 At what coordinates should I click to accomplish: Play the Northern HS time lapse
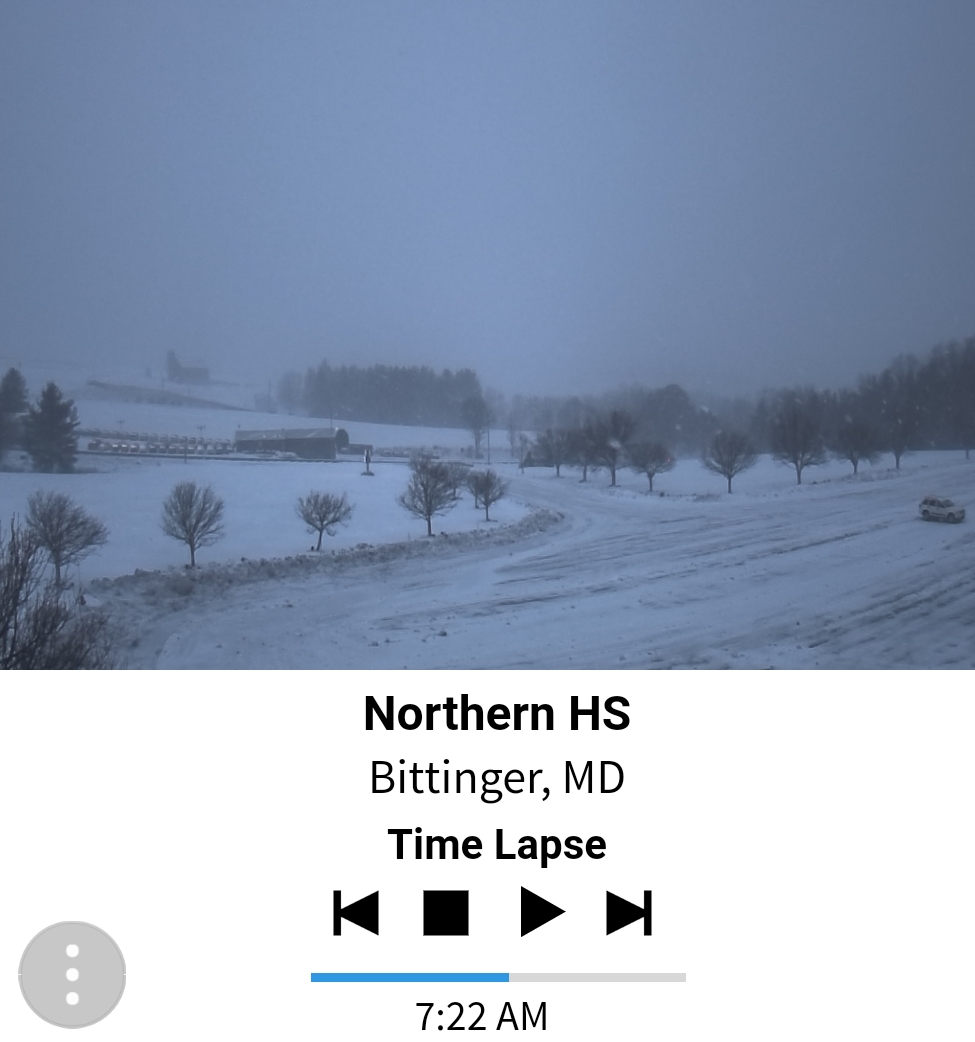coord(542,913)
